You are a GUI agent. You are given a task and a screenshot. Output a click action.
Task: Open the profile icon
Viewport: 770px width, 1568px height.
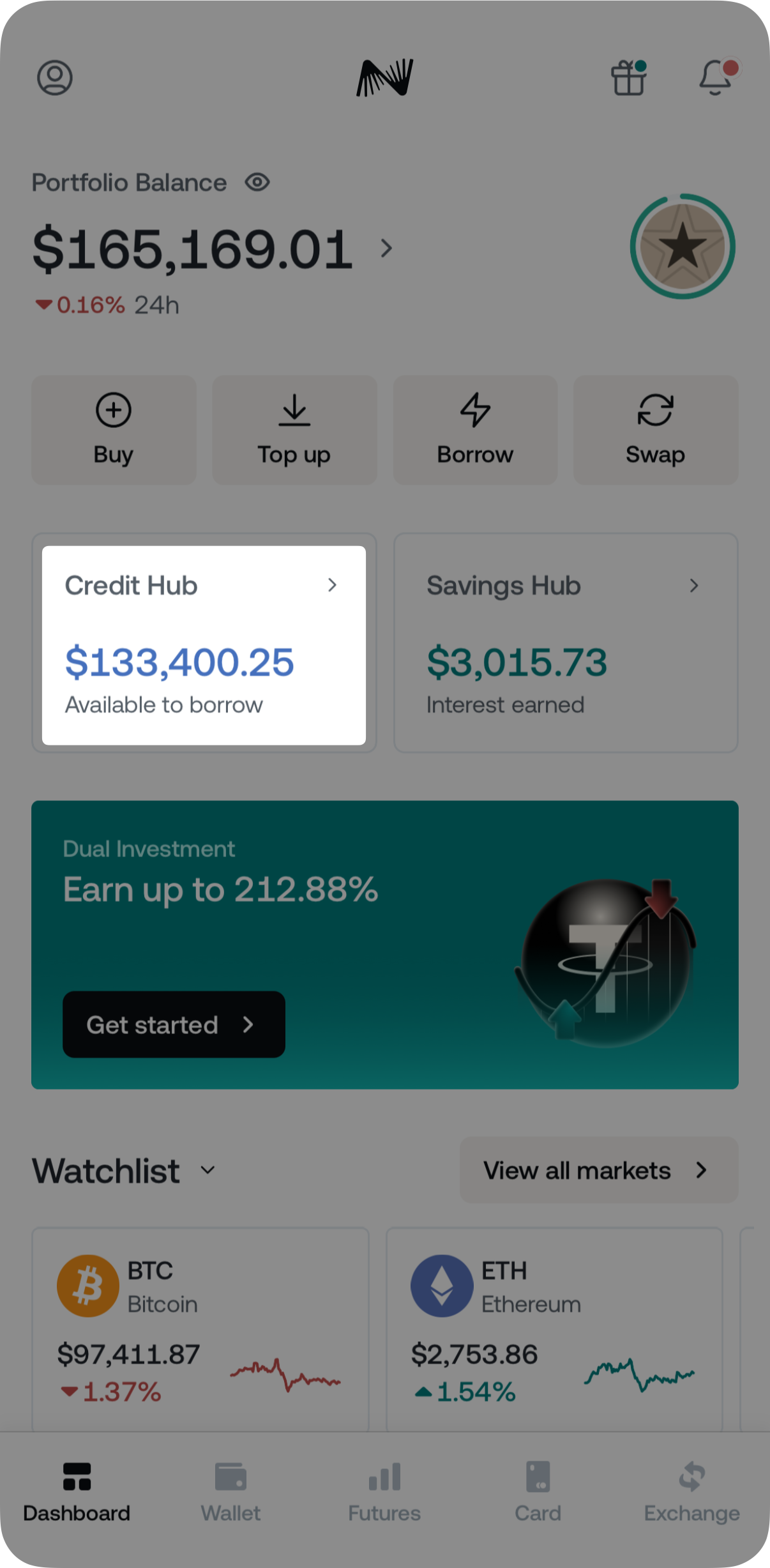55,78
